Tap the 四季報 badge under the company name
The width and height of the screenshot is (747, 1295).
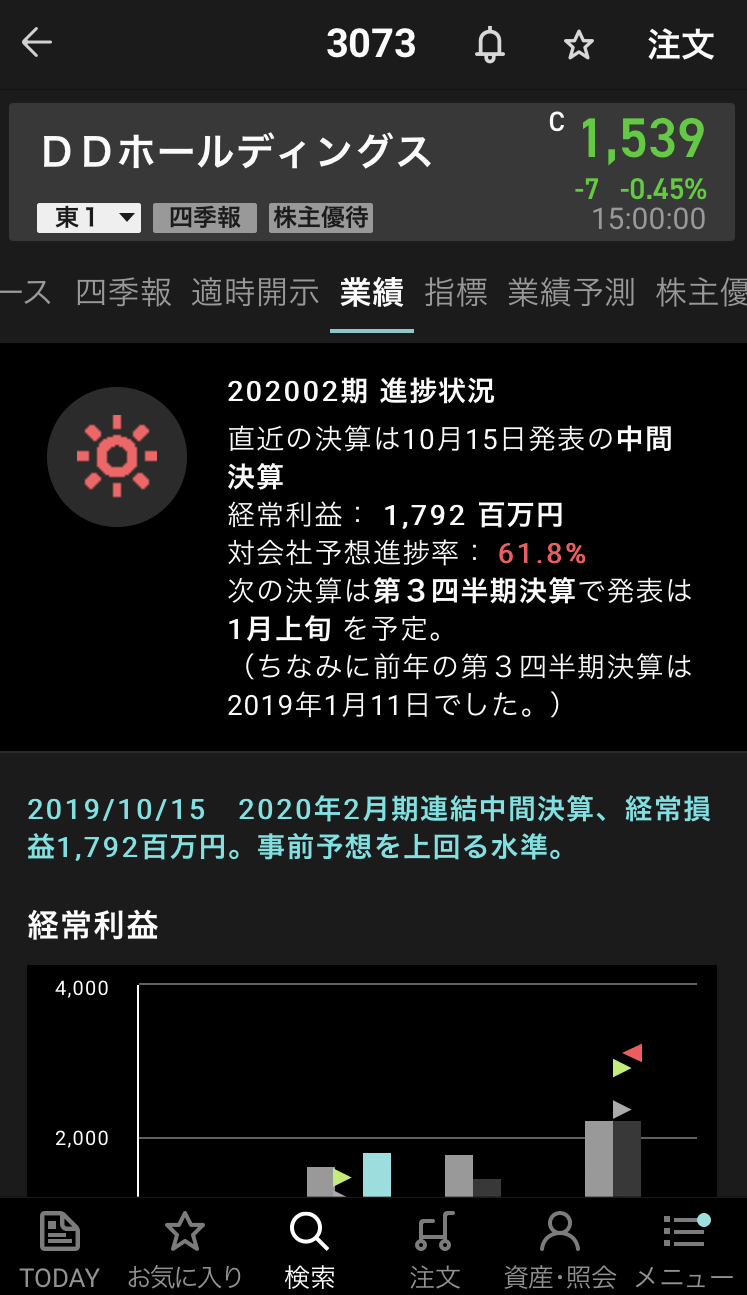(x=204, y=217)
